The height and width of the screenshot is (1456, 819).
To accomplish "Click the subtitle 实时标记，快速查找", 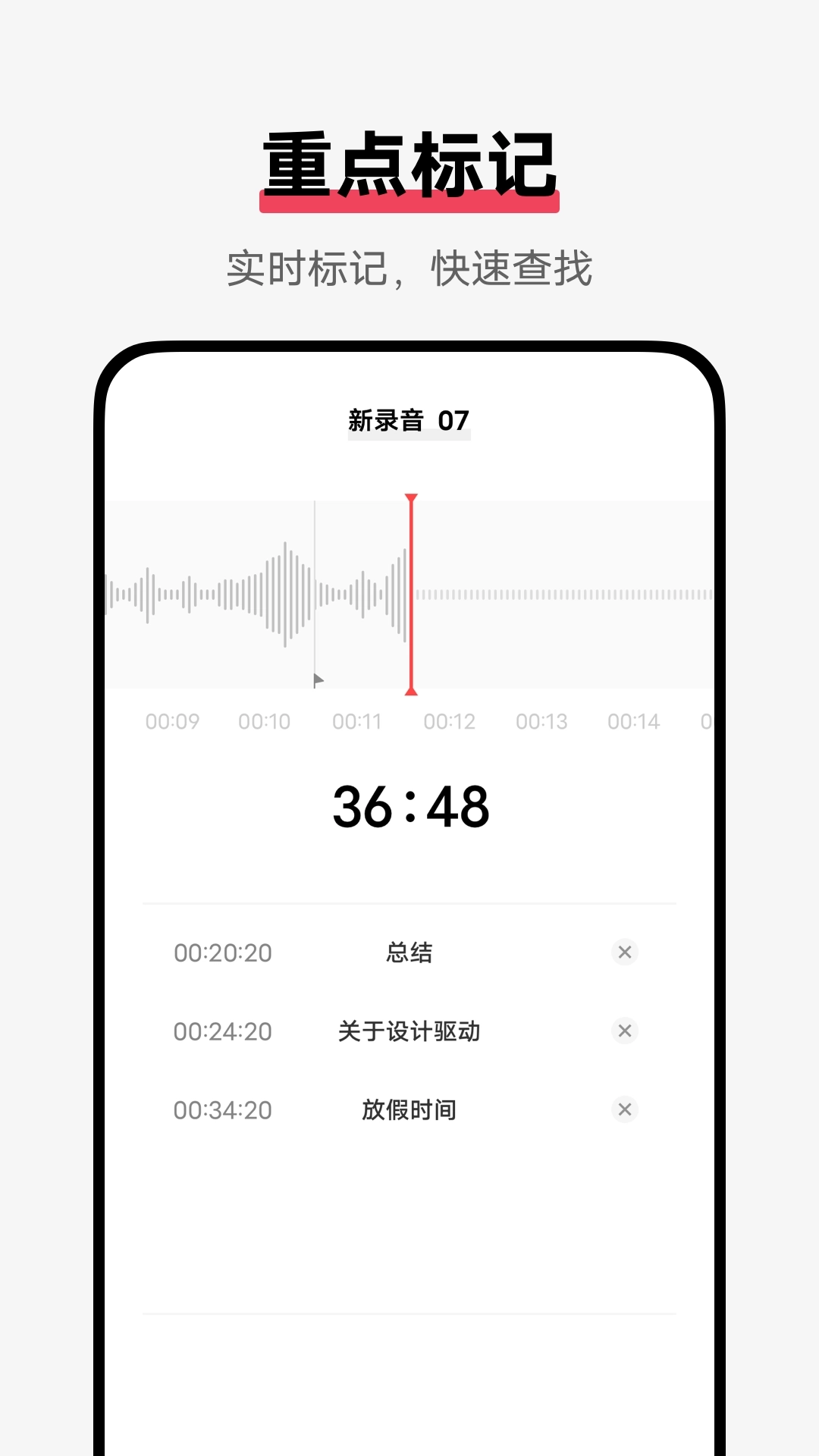I will [x=409, y=267].
